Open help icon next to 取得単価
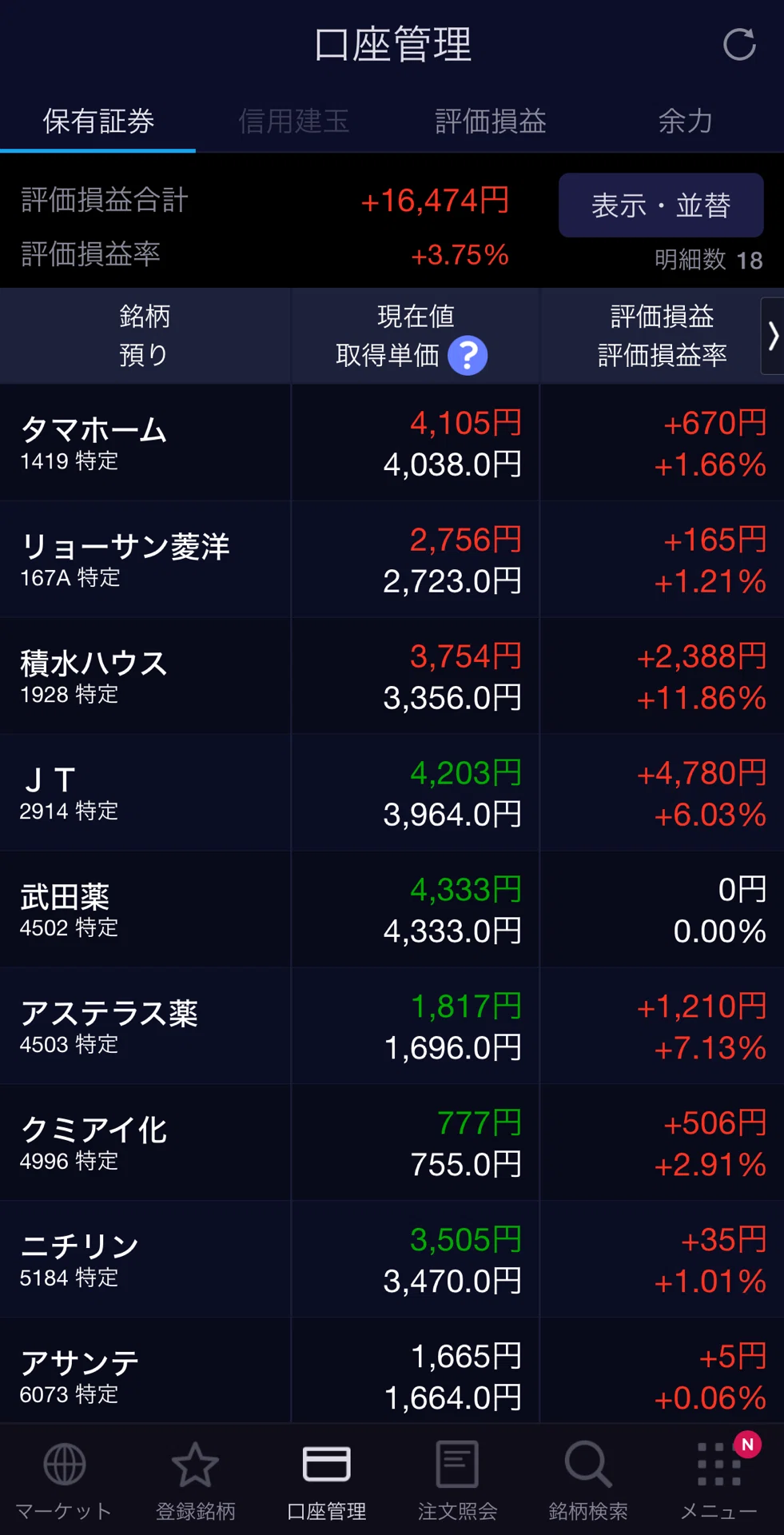The height and width of the screenshot is (1535, 784). [468, 356]
